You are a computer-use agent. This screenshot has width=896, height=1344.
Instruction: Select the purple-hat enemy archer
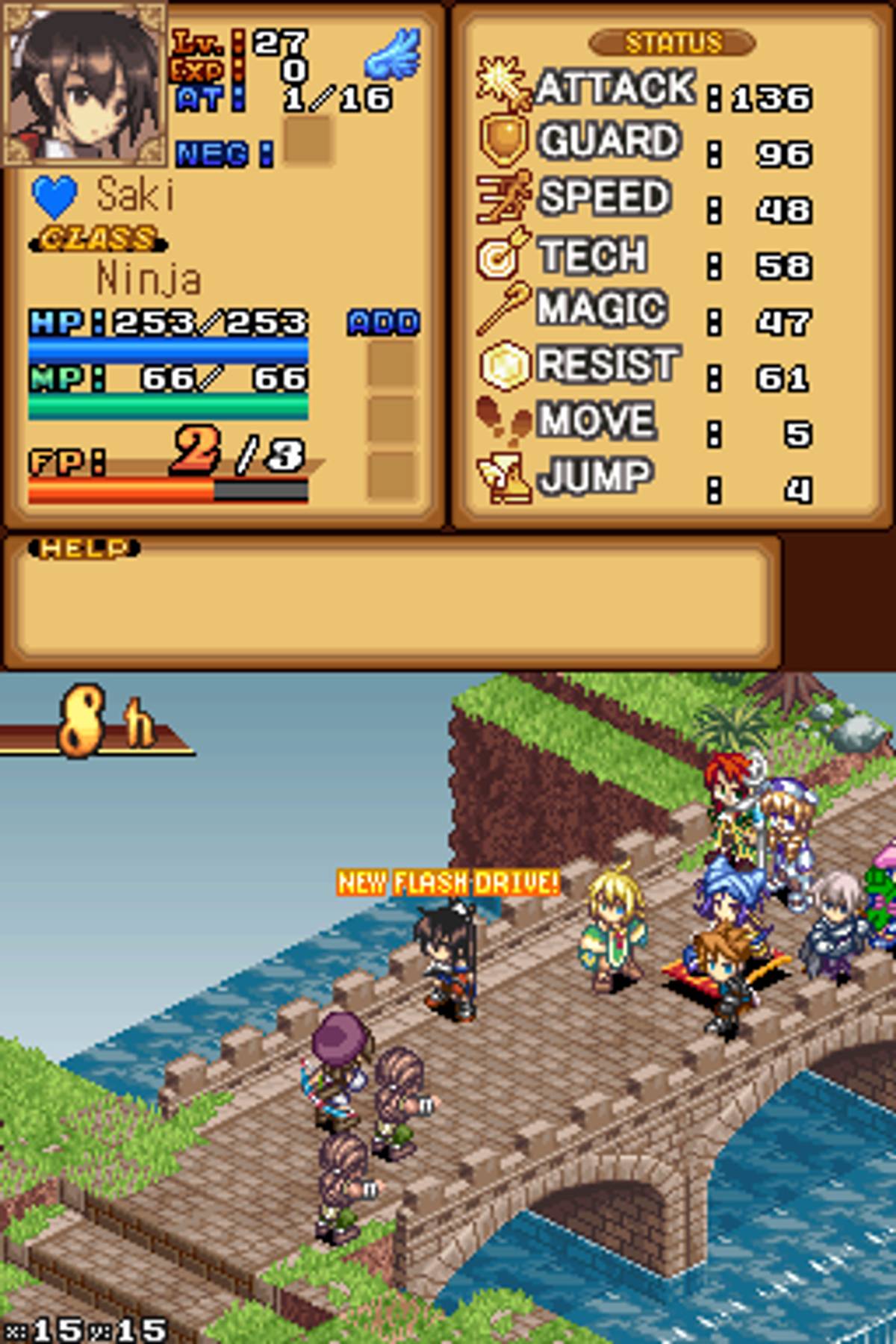pos(336,1068)
